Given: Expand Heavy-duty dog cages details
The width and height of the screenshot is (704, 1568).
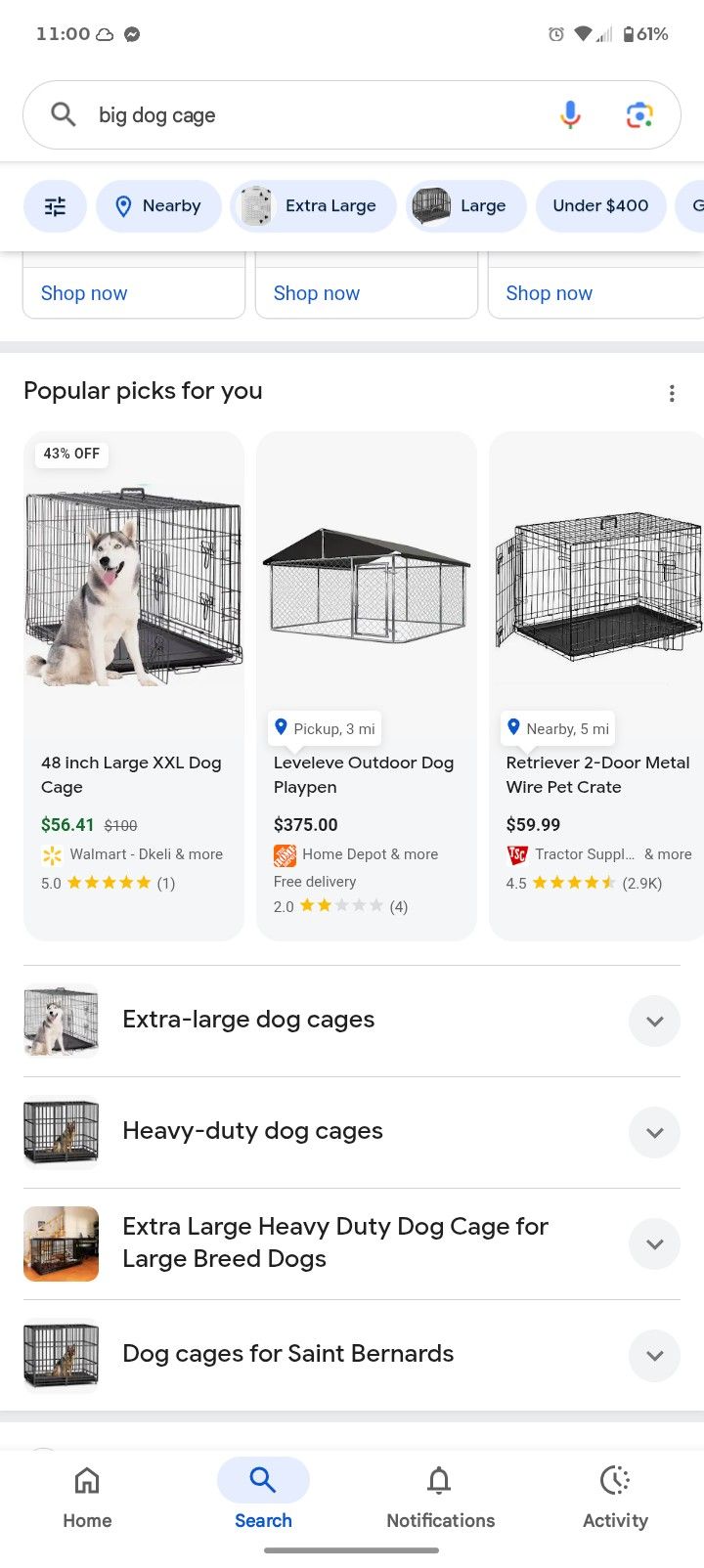Looking at the screenshot, I should tap(654, 1132).
